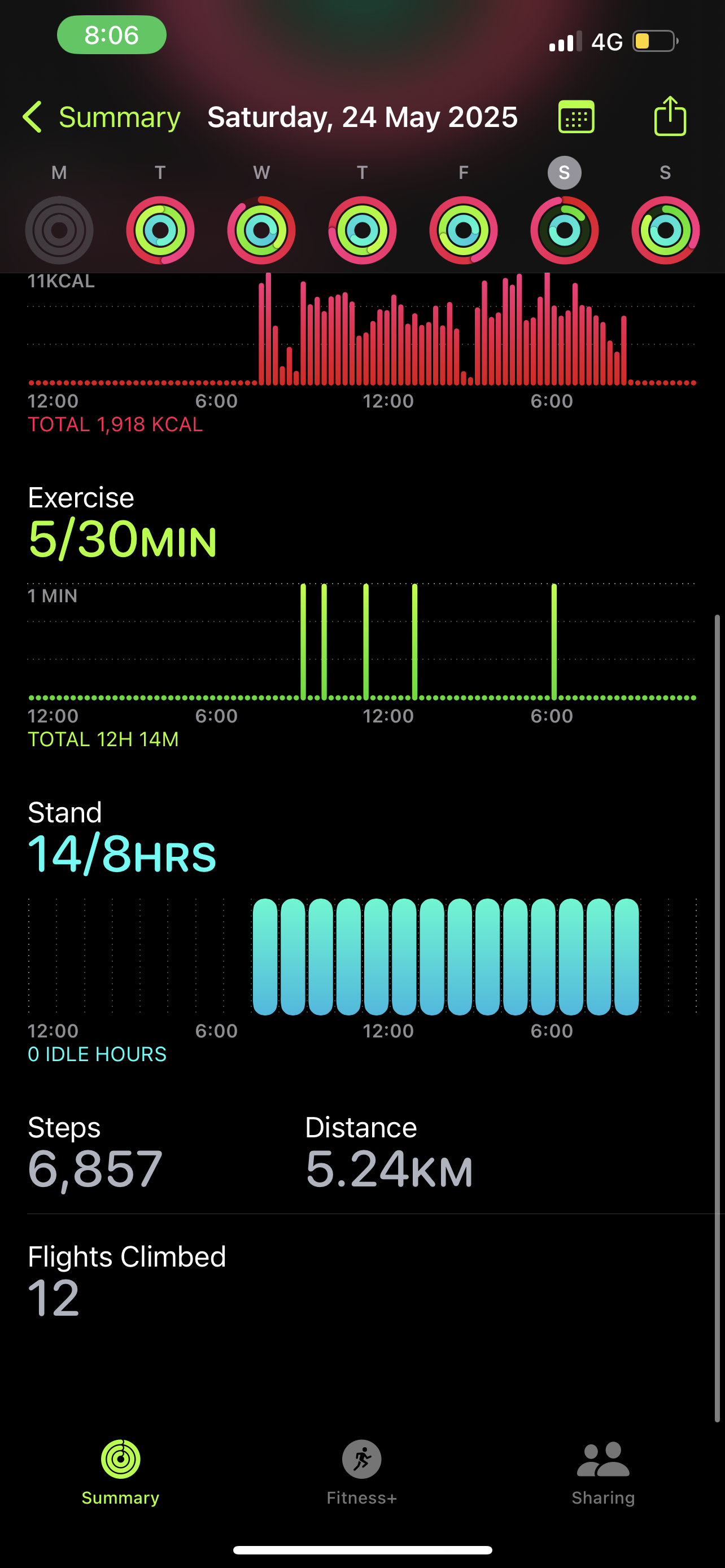Select Friday's activity rings

click(463, 230)
